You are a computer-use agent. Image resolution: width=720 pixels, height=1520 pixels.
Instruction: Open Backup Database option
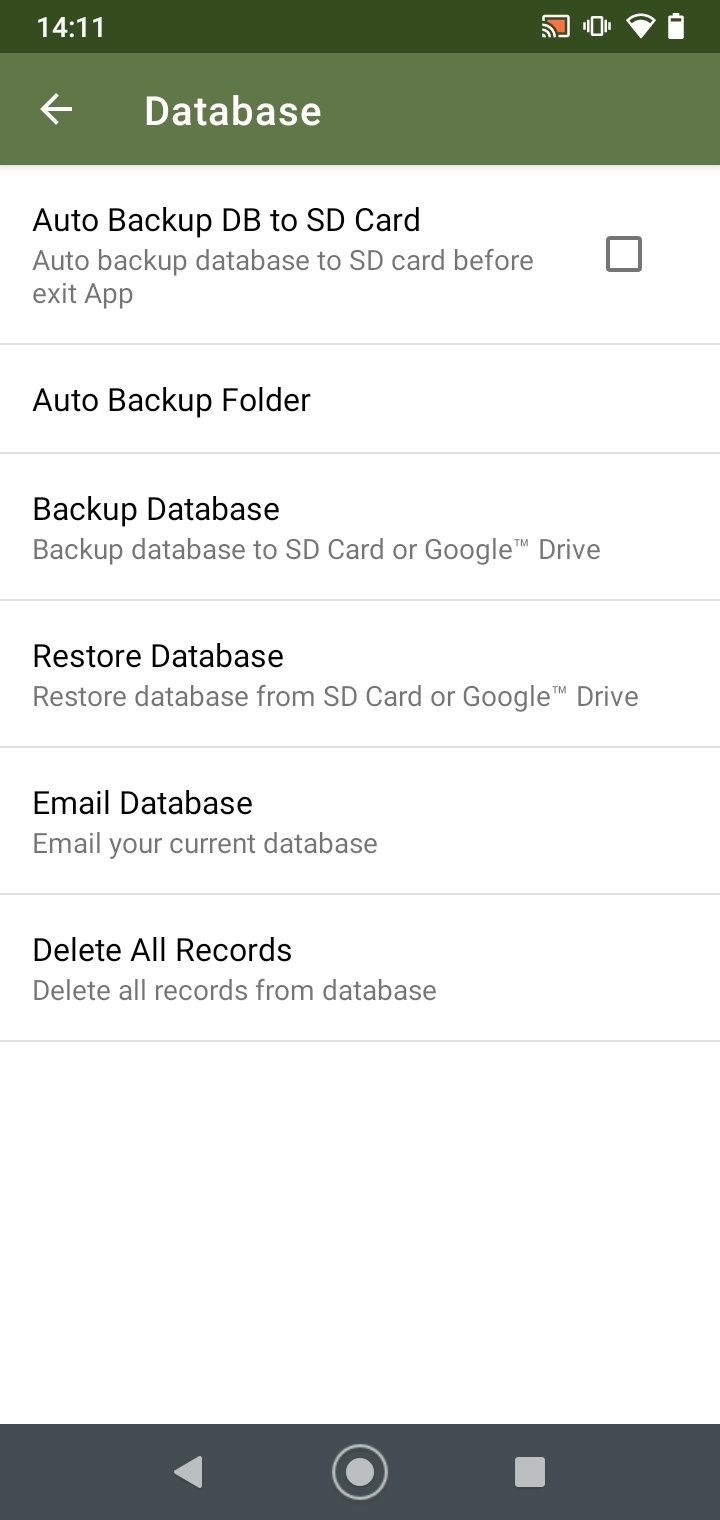pyautogui.click(x=360, y=527)
